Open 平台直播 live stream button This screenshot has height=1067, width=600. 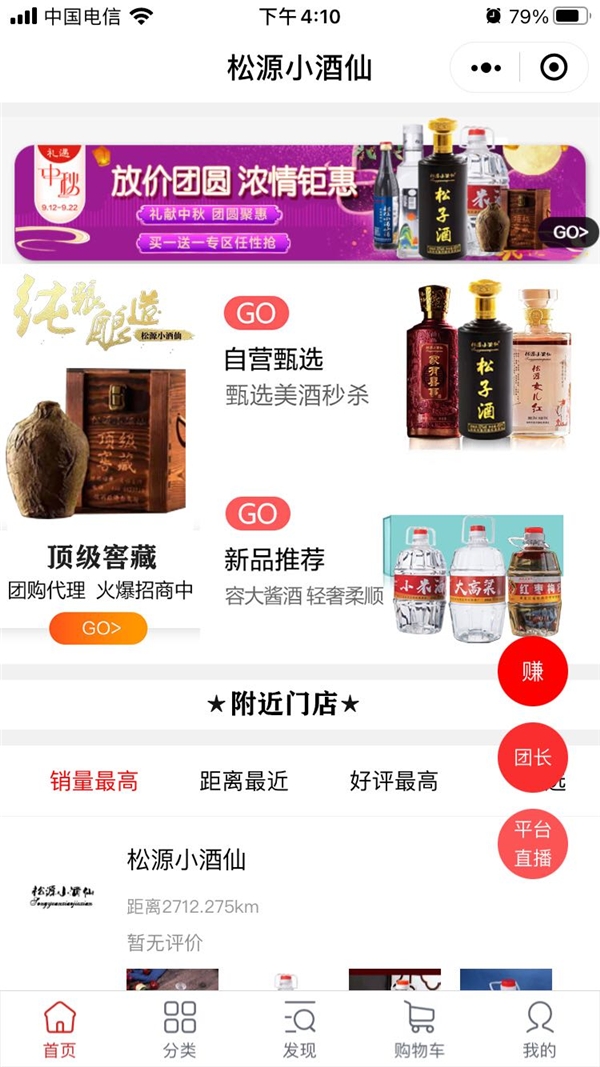tap(532, 843)
